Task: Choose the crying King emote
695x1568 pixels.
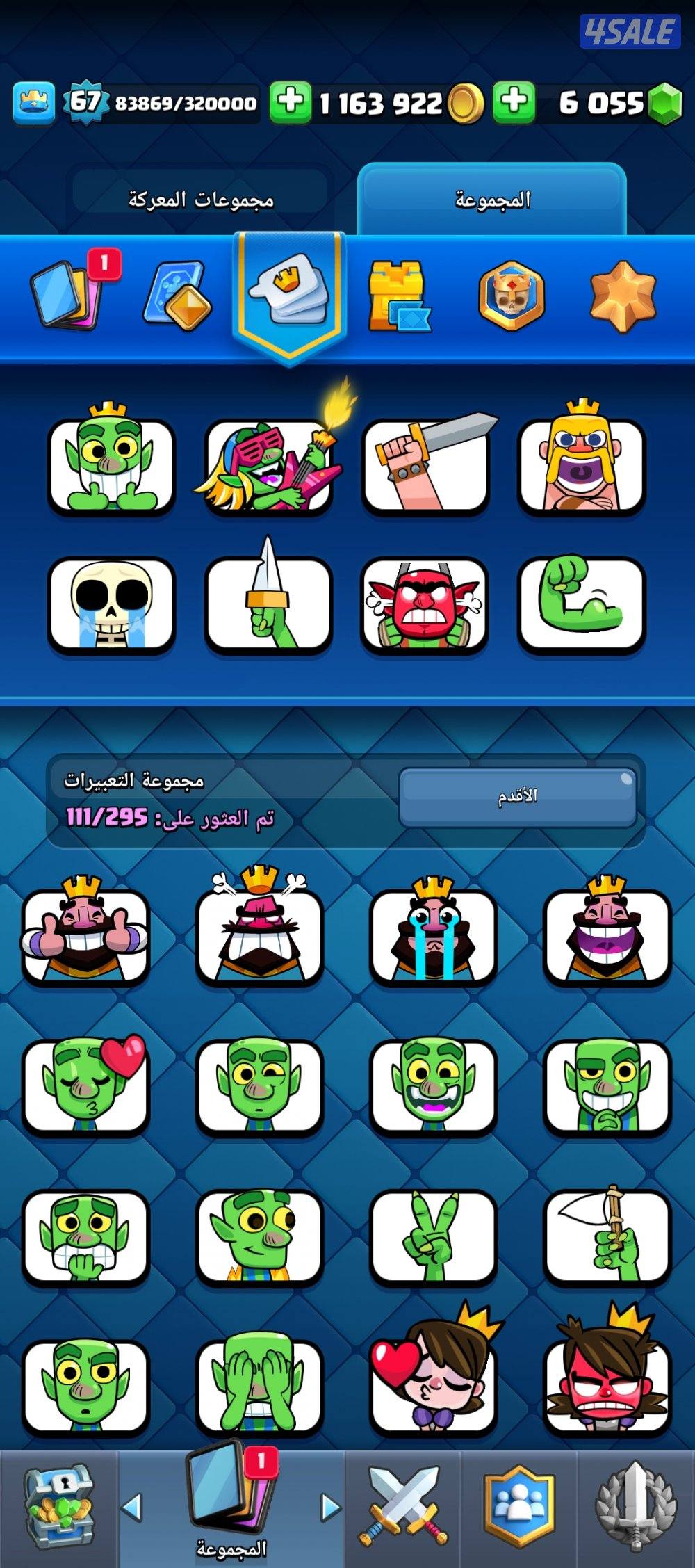Action: click(x=433, y=934)
